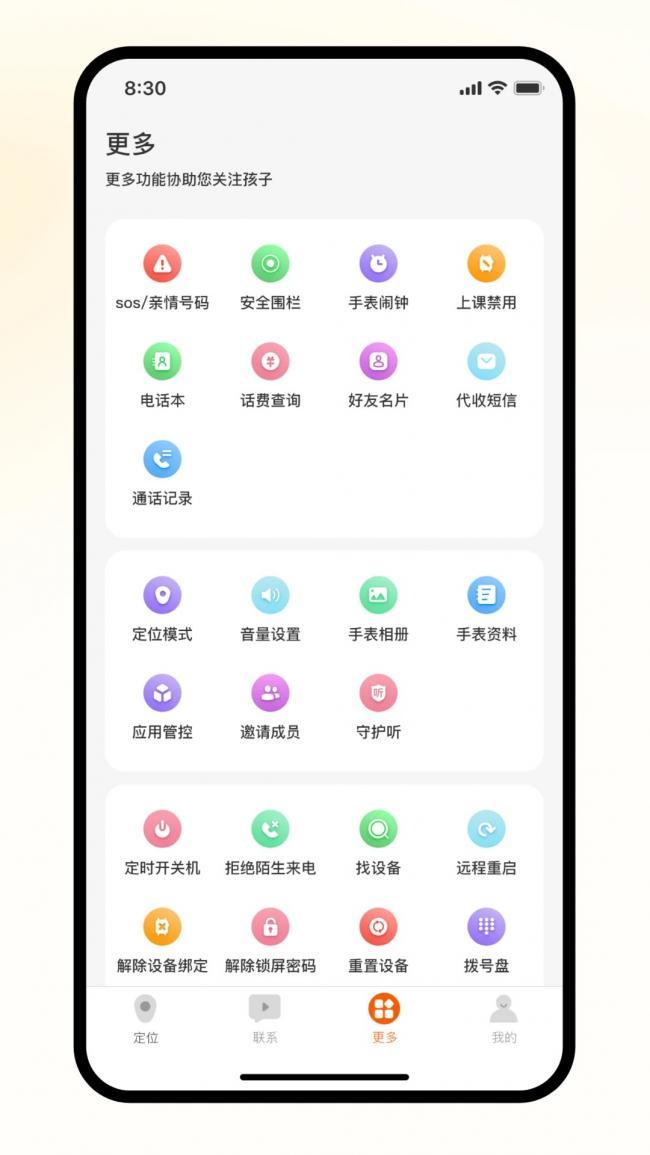650x1155 pixels.
Task: Open 上课禁用 settings
Action: 486,264
